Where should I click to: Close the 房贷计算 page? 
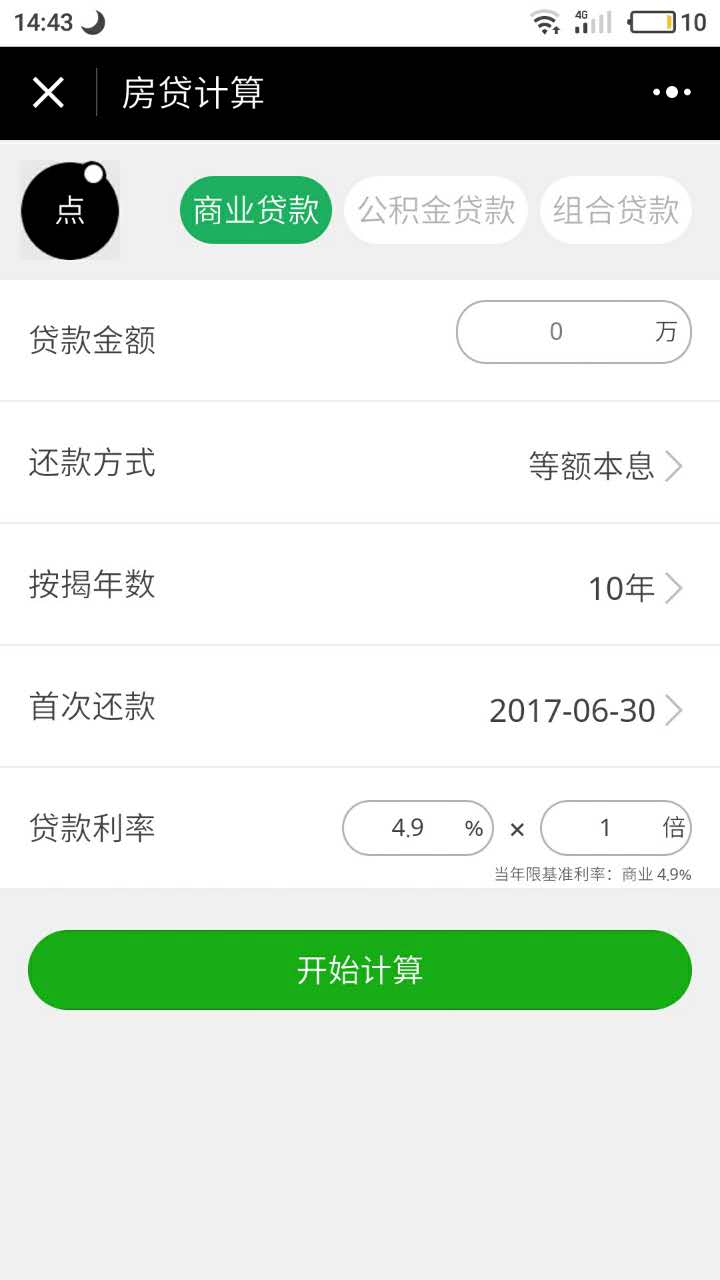tap(48, 93)
